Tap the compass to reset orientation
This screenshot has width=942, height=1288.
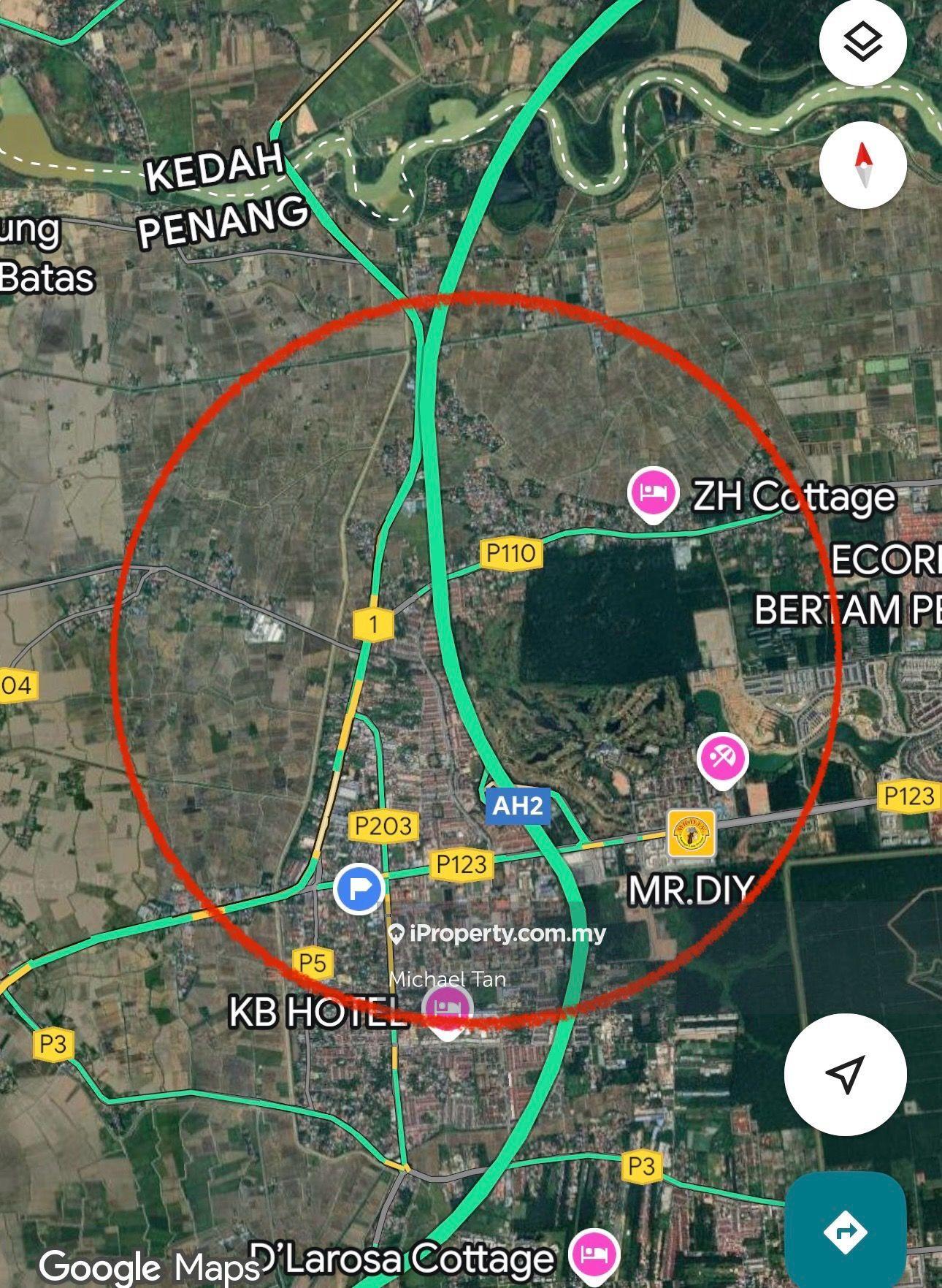click(x=862, y=164)
